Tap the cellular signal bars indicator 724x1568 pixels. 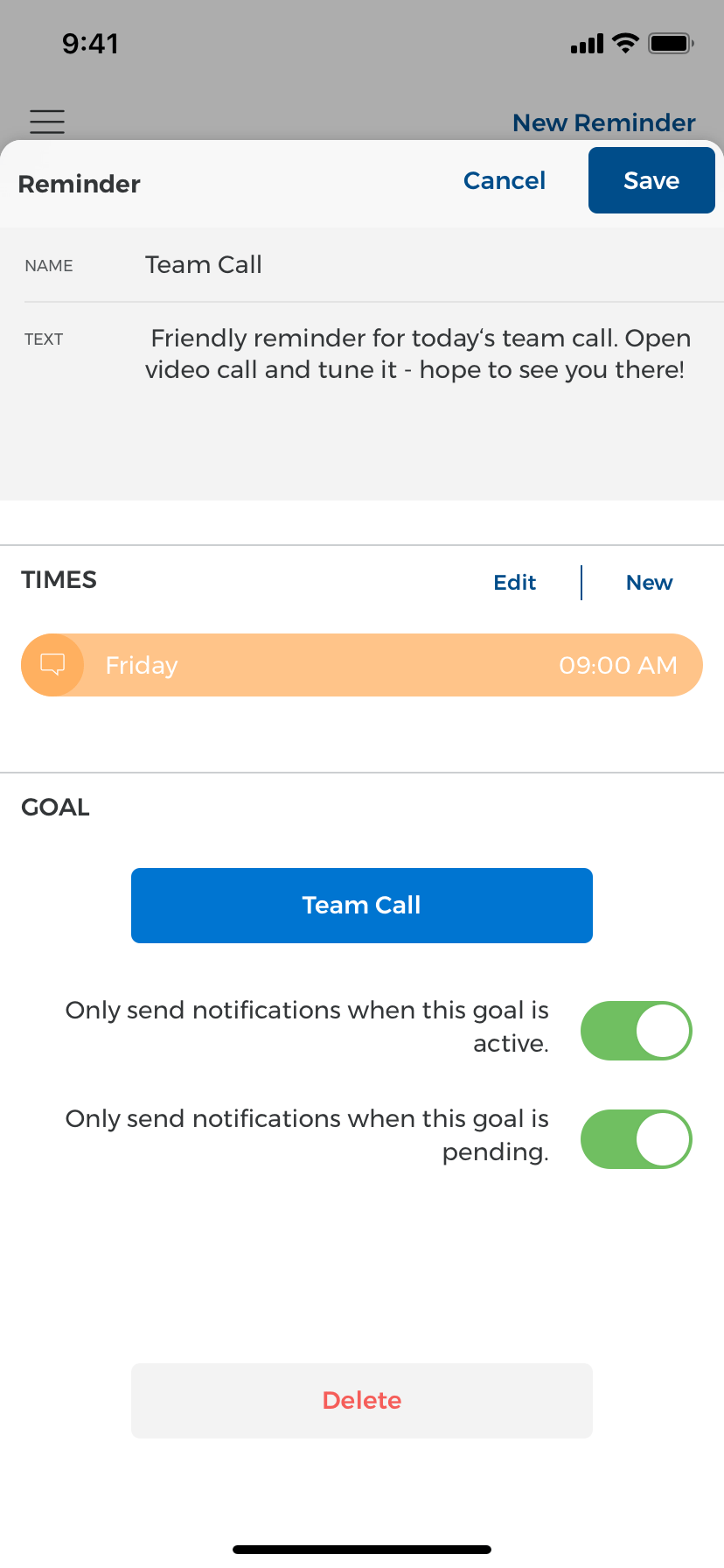pyautogui.click(x=585, y=44)
